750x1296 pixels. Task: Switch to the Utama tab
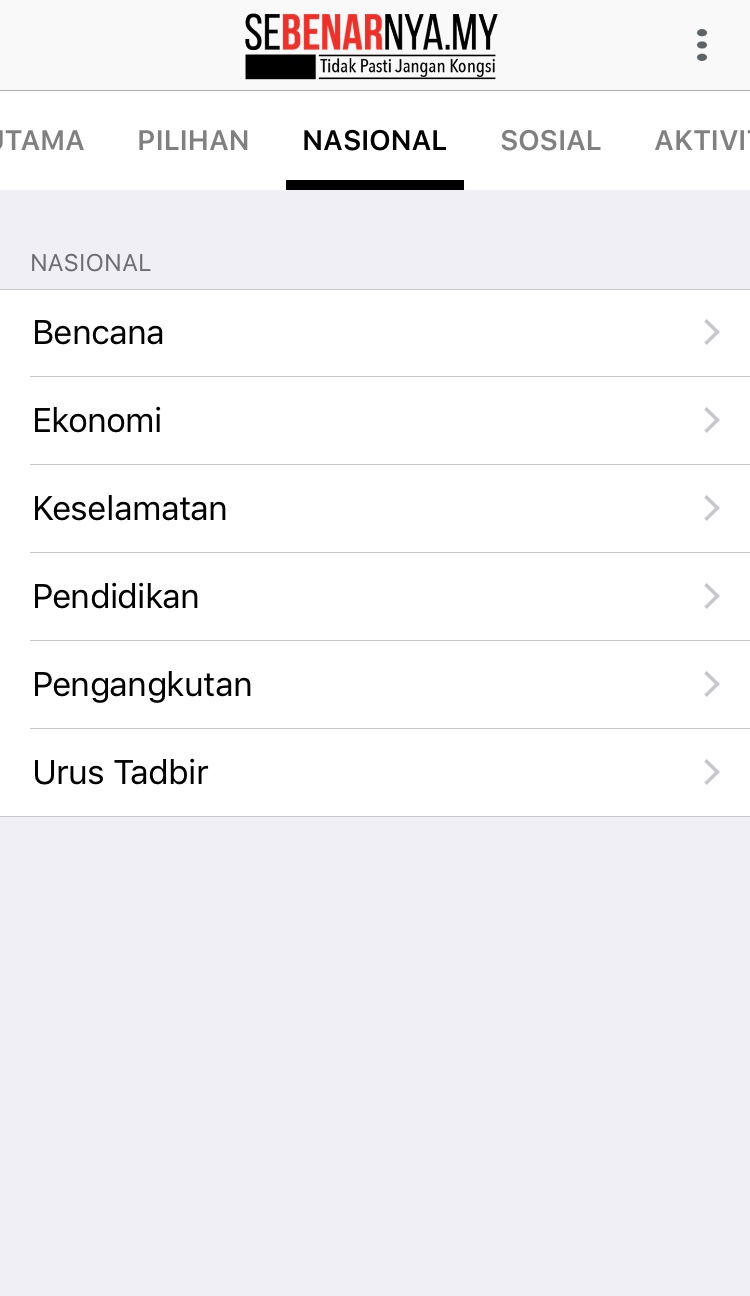click(42, 141)
